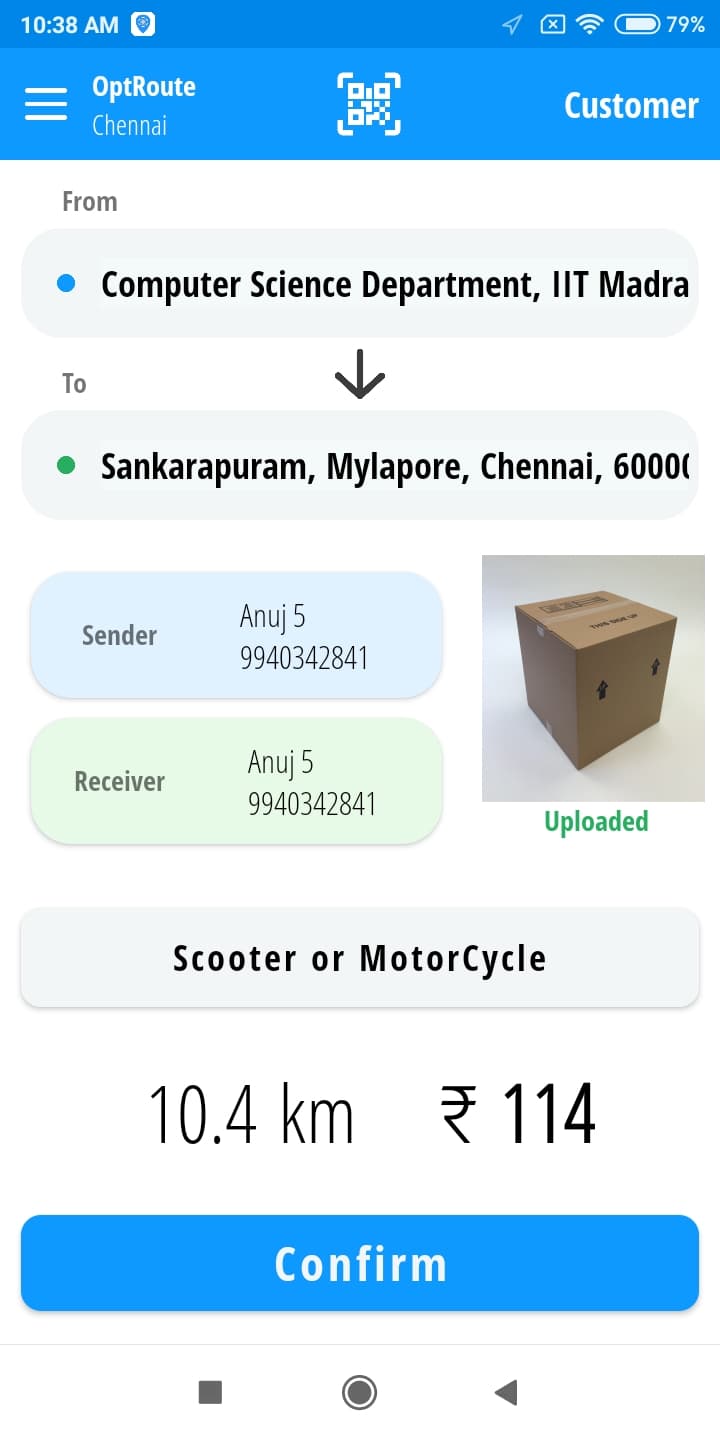Image resolution: width=720 pixels, height=1440 pixels.
Task: Open the hamburger navigation menu
Action: (45, 105)
